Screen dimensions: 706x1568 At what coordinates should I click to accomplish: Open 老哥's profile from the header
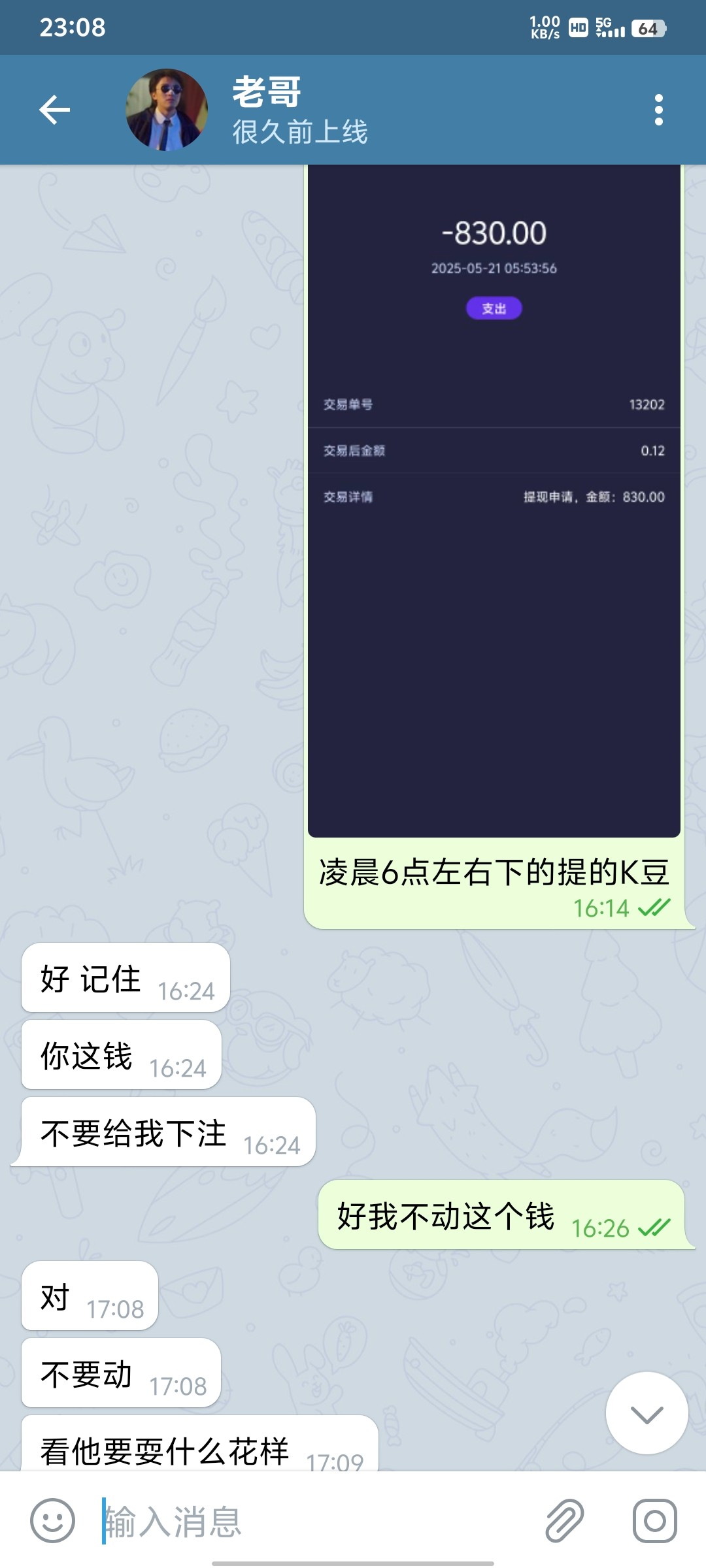click(268, 109)
